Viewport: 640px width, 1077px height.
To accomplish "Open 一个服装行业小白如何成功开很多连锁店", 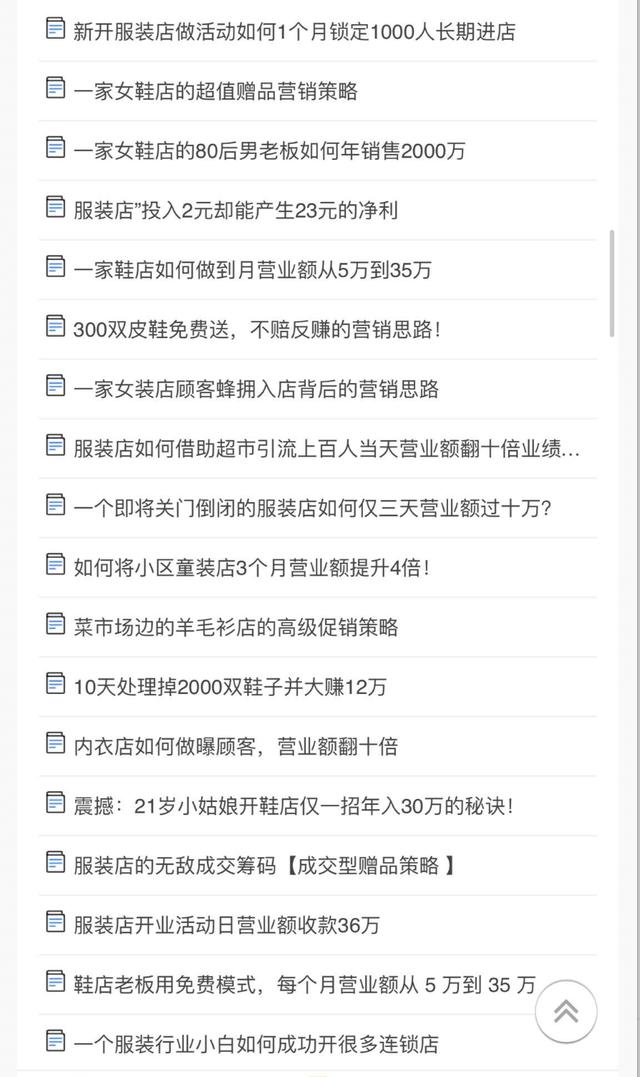I will click(x=256, y=1044).
